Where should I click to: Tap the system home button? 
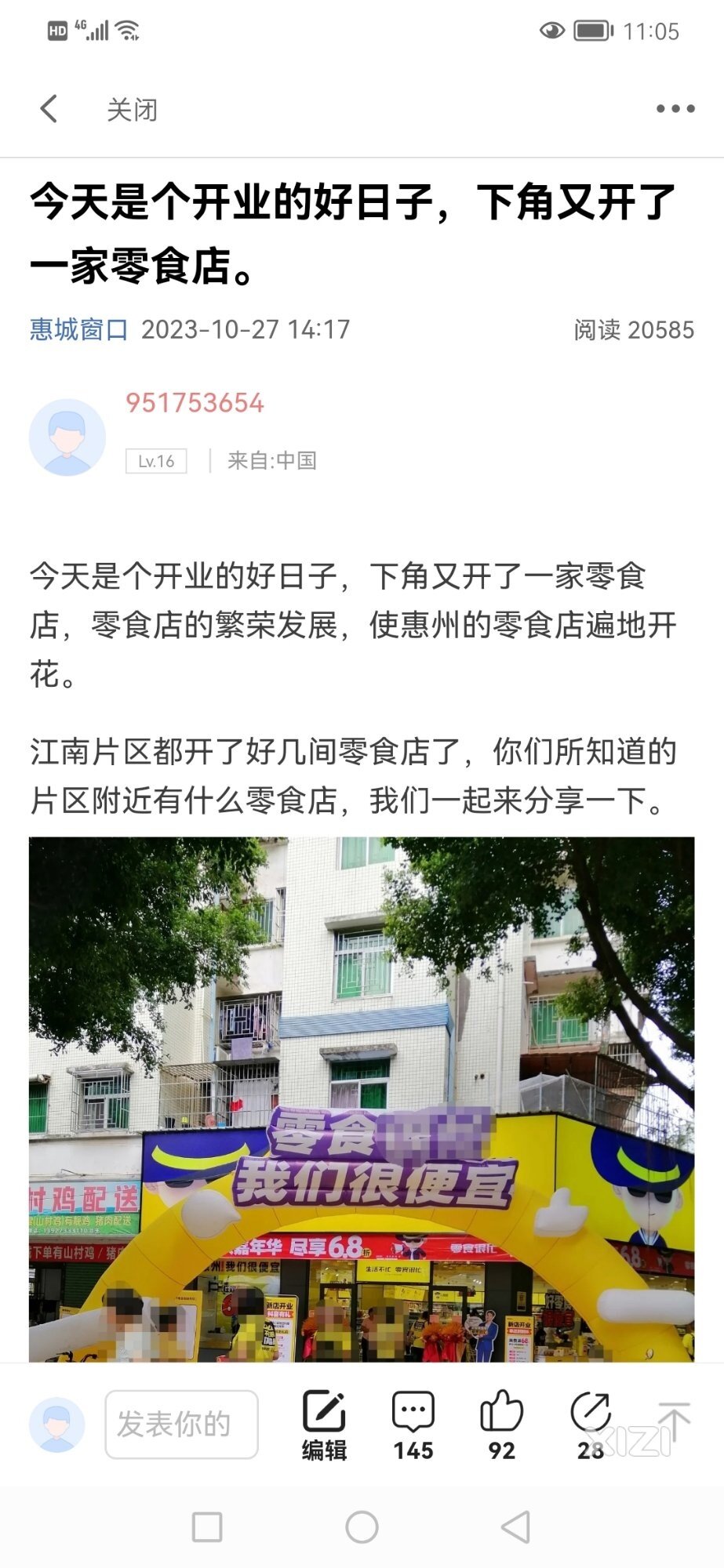click(362, 1526)
